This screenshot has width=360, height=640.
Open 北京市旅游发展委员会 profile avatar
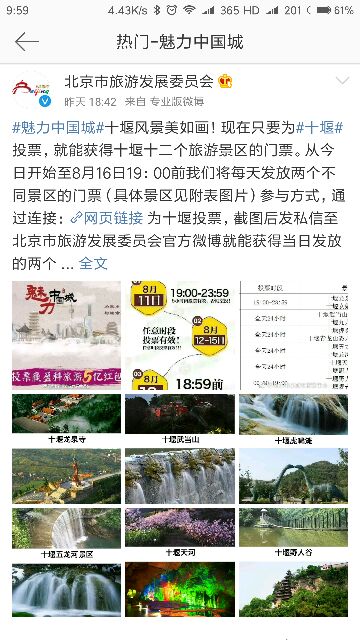point(32,90)
